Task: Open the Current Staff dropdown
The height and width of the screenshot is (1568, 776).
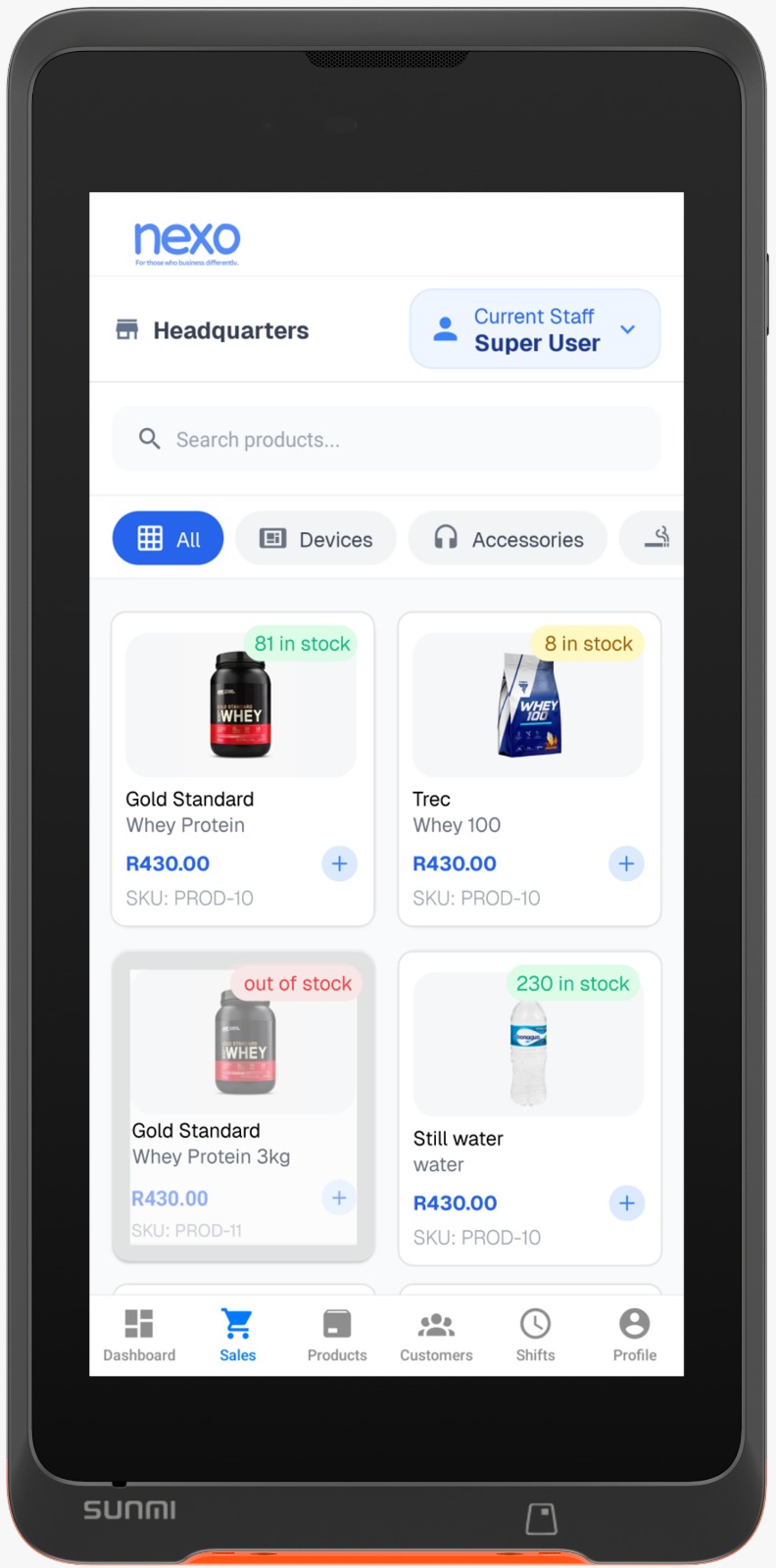Action: point(534,329)
